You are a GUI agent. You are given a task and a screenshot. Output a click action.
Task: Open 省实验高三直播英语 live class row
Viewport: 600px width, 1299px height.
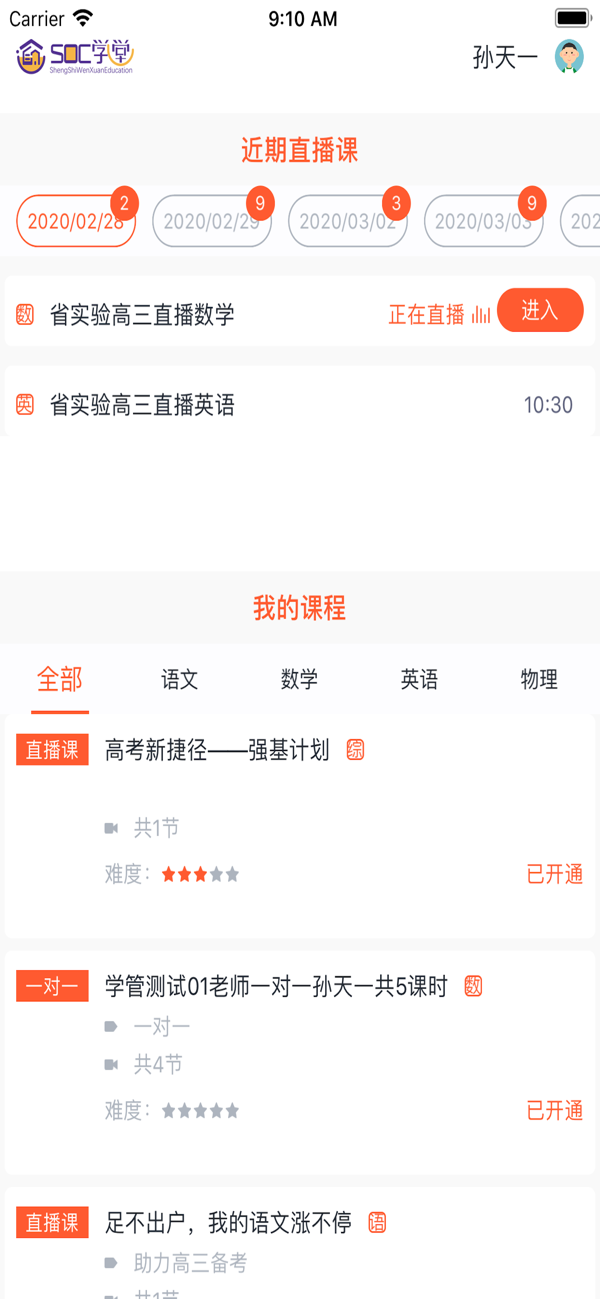point(299,405)
